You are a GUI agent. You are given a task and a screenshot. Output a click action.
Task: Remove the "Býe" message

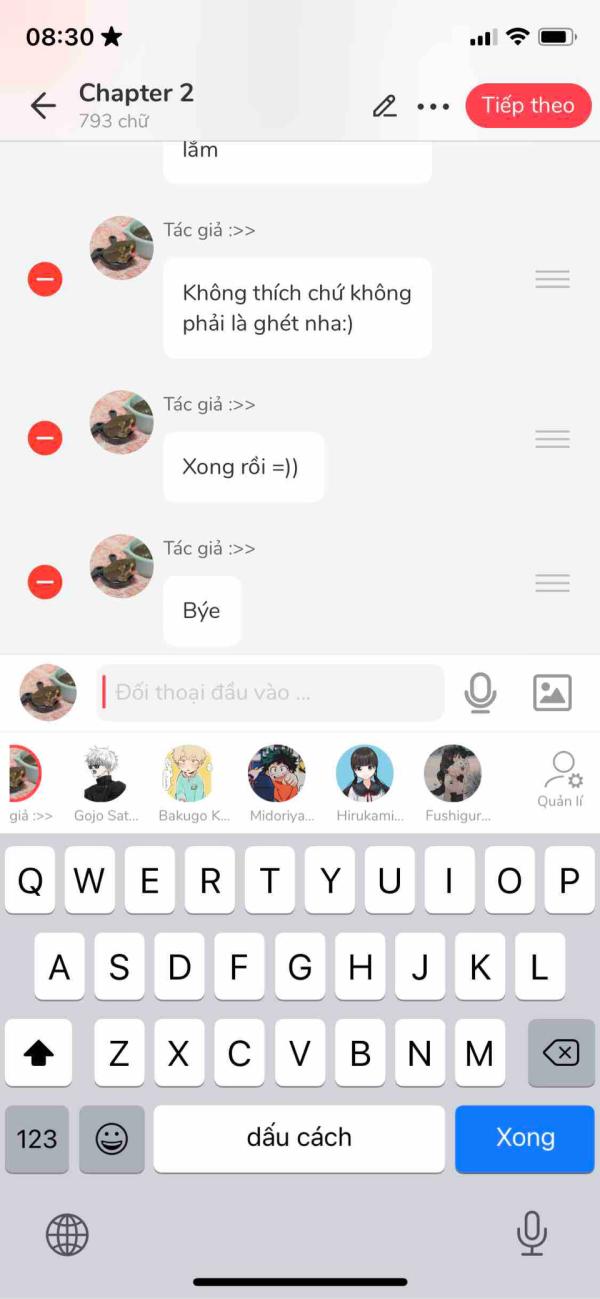(45, 582)
